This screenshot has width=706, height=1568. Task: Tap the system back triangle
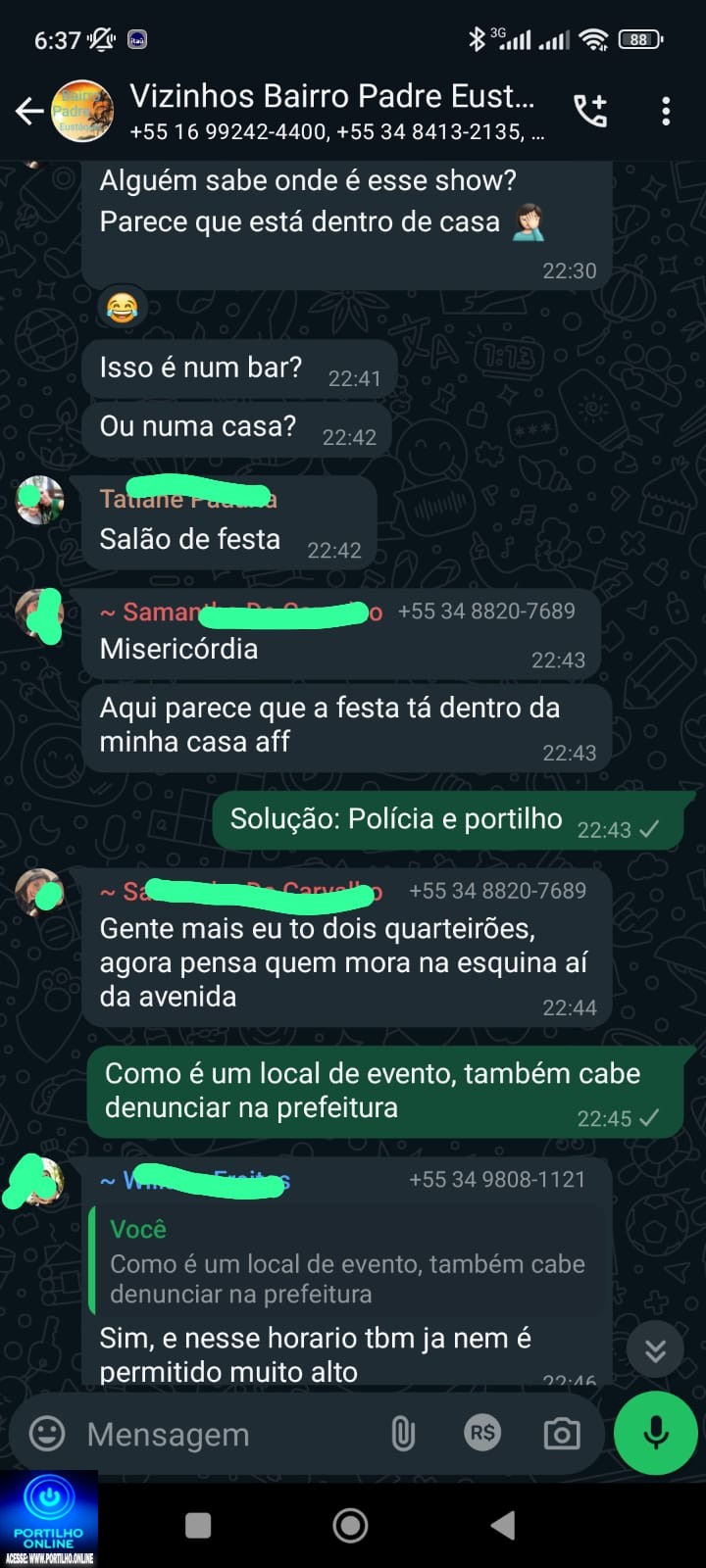tap(503, 1525)
